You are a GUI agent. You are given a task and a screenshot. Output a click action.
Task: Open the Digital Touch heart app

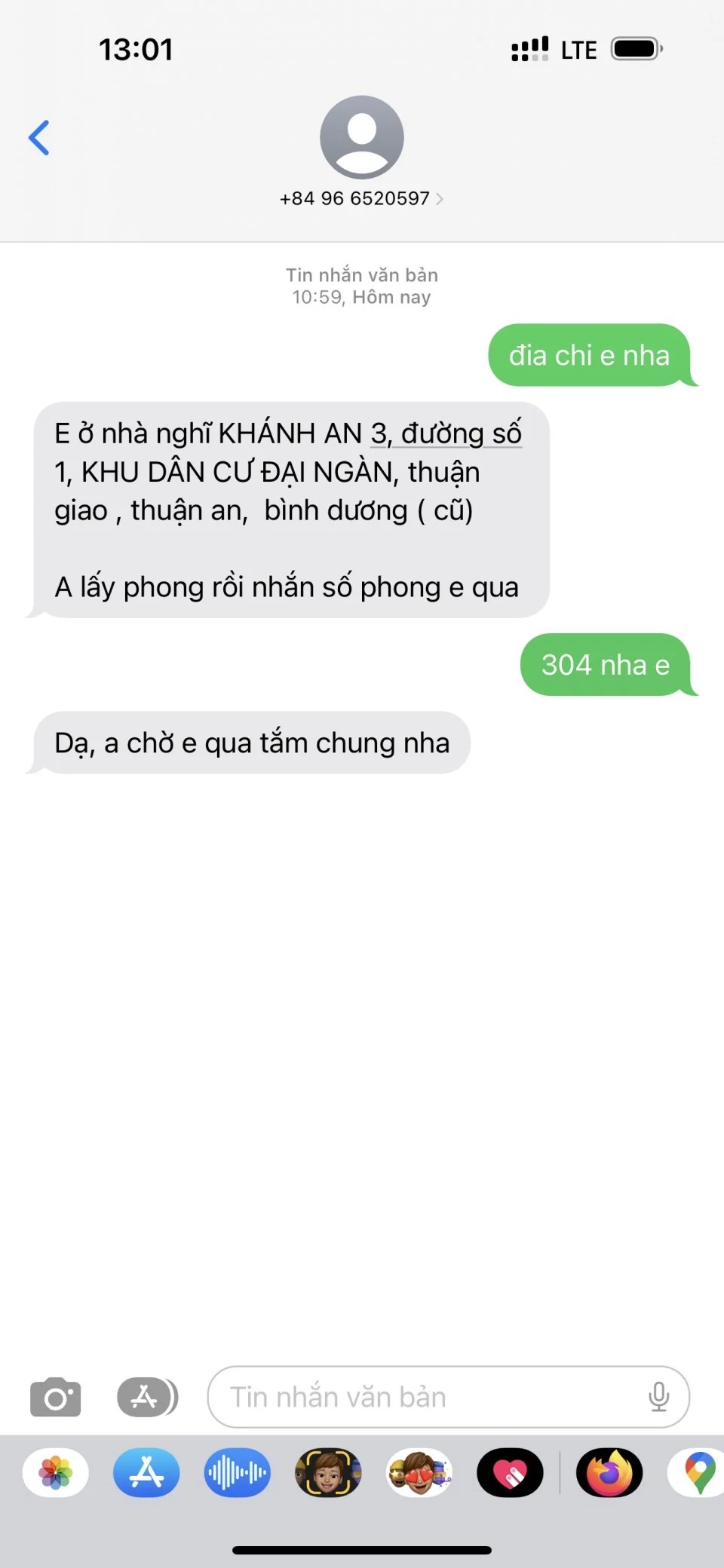[x=510, y=1473]
